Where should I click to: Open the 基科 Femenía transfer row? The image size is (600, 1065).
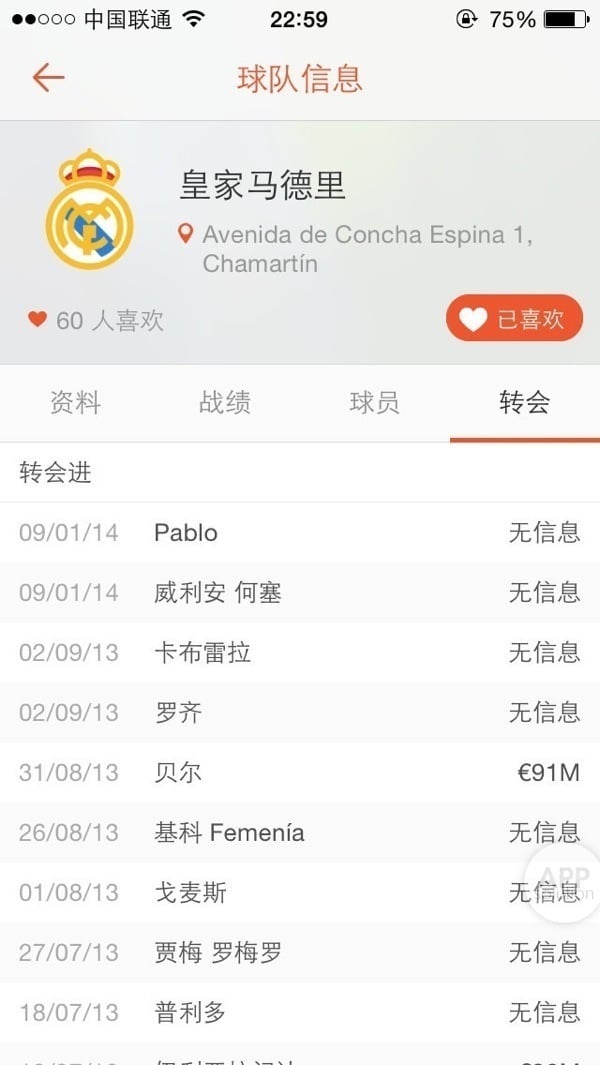click(x=300, y=833)
